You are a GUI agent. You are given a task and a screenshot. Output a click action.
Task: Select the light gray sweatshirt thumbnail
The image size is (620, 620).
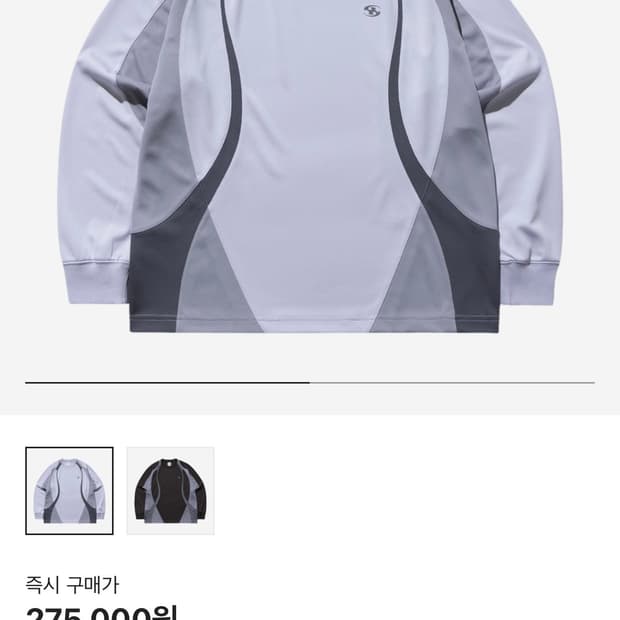pyautogui.click(x=69, y=490)
